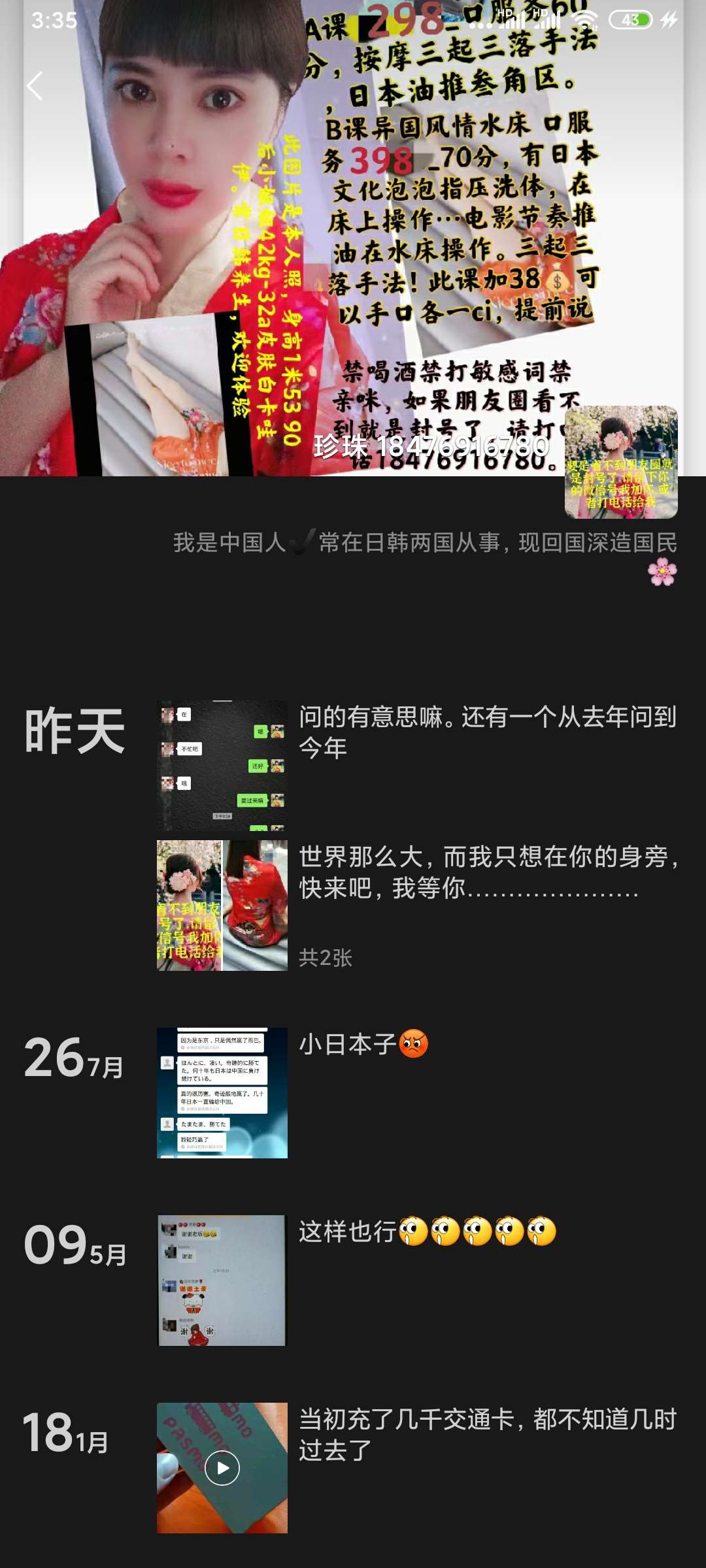
Task: Open the post '世界那么大' with 2 photos
Action: [x=222, y=905]
